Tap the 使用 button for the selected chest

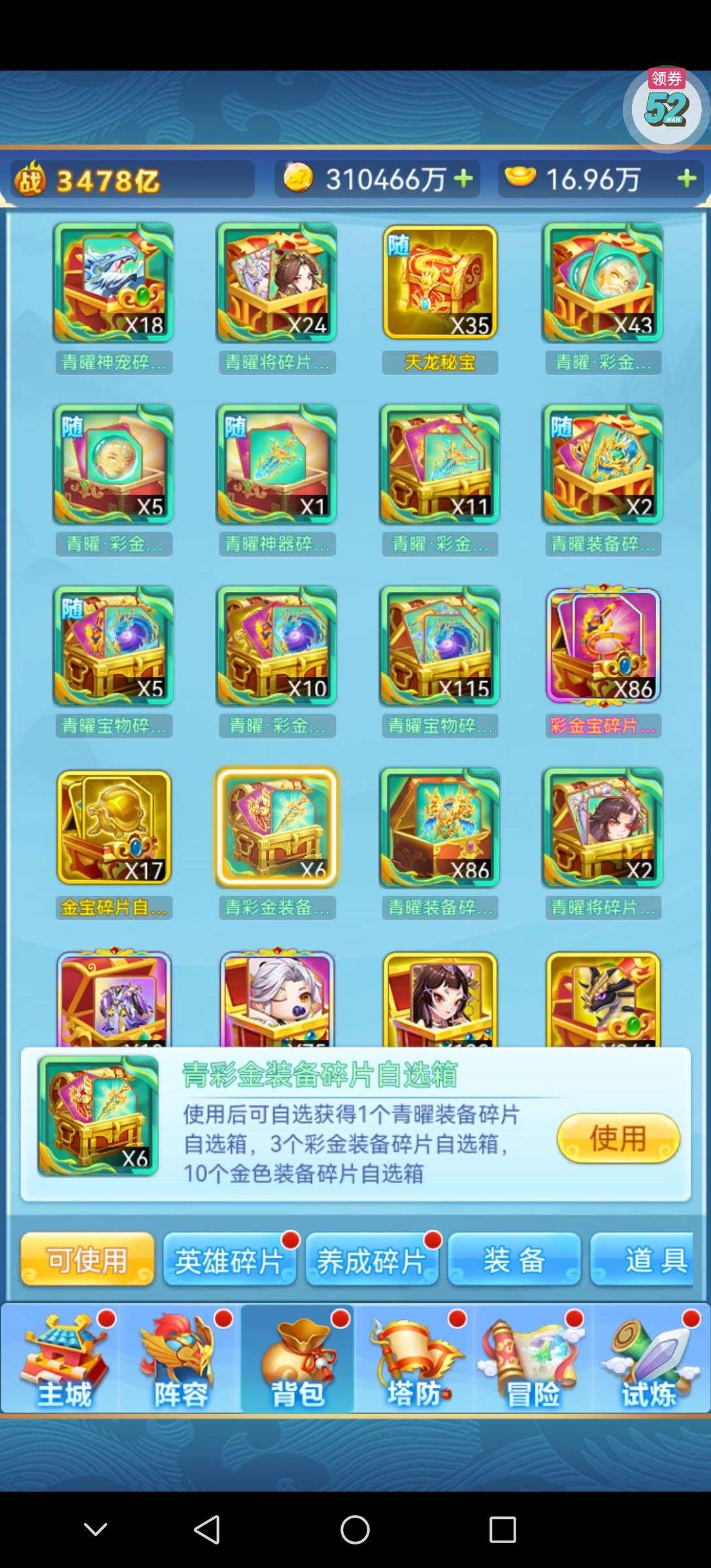point(618,1138)
